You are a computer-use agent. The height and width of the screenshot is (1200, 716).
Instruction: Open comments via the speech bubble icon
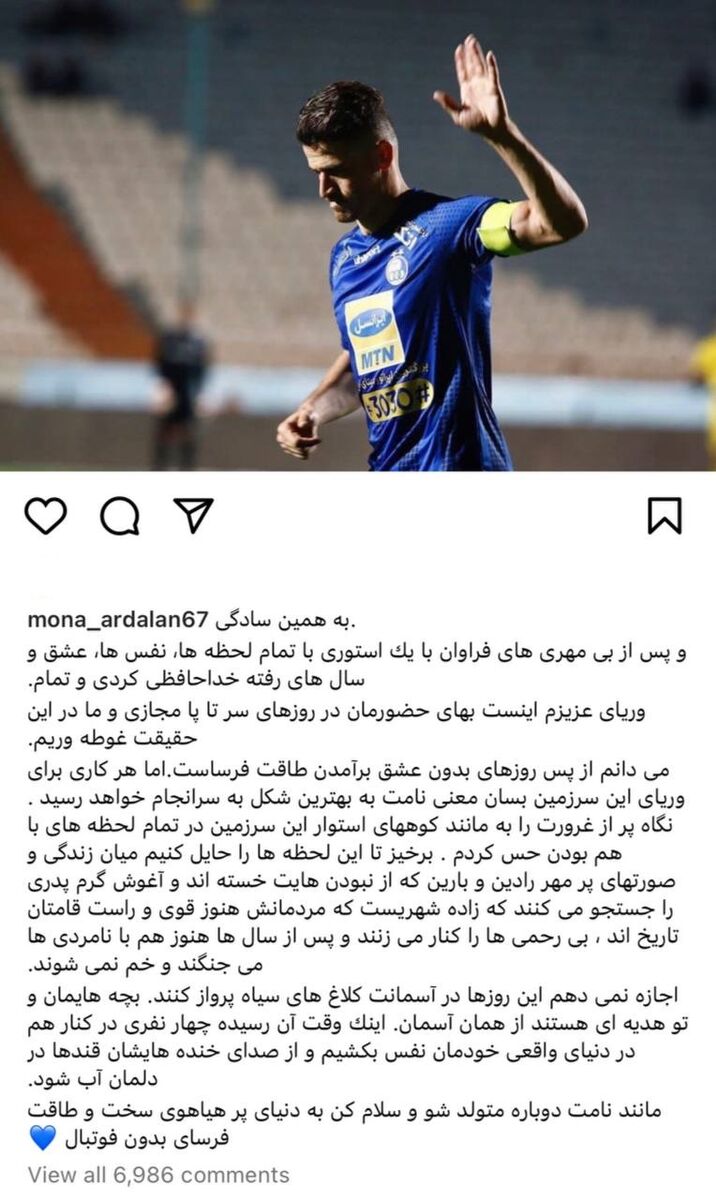(x=119, y=515)
